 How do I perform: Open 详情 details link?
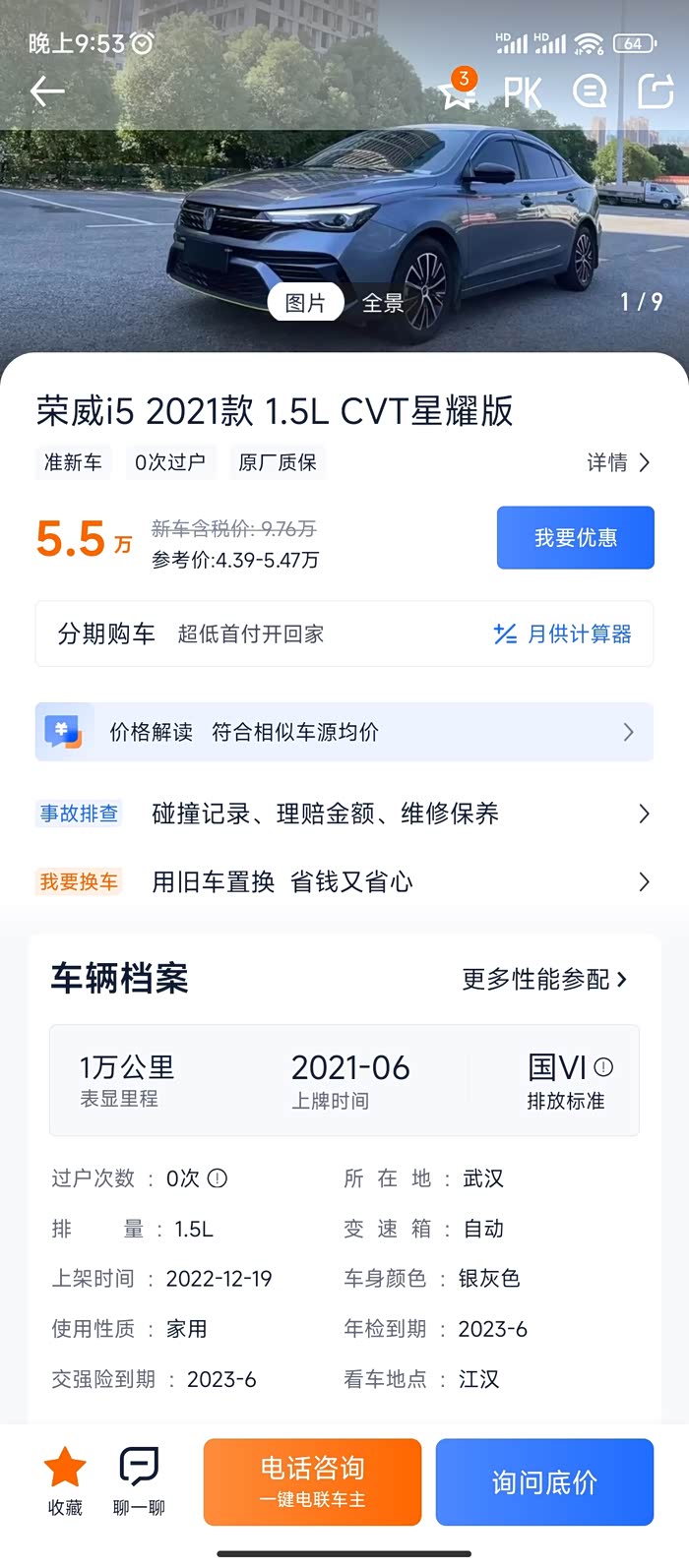click(x=618, y=462)
